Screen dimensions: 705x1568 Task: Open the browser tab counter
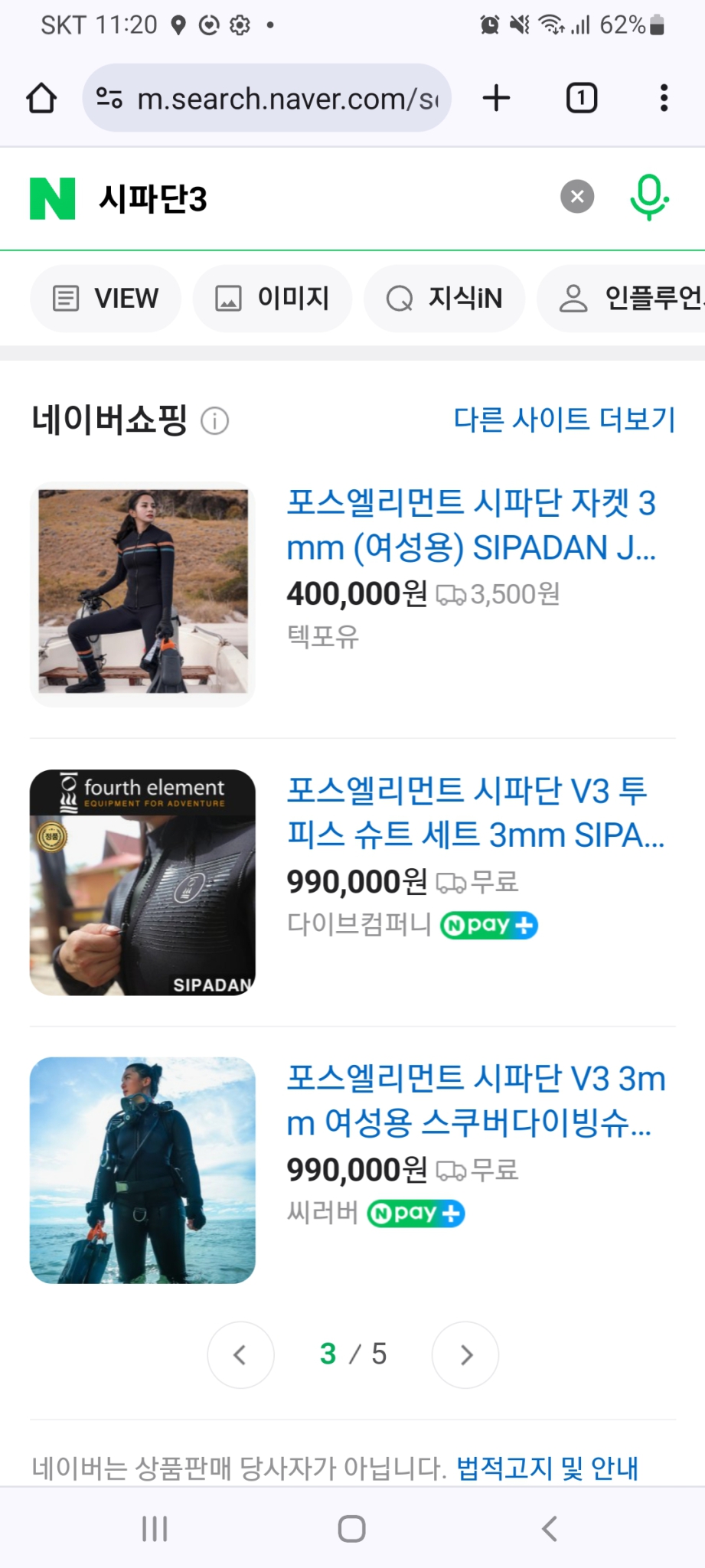pyautogui.click(x=580, y=97)
